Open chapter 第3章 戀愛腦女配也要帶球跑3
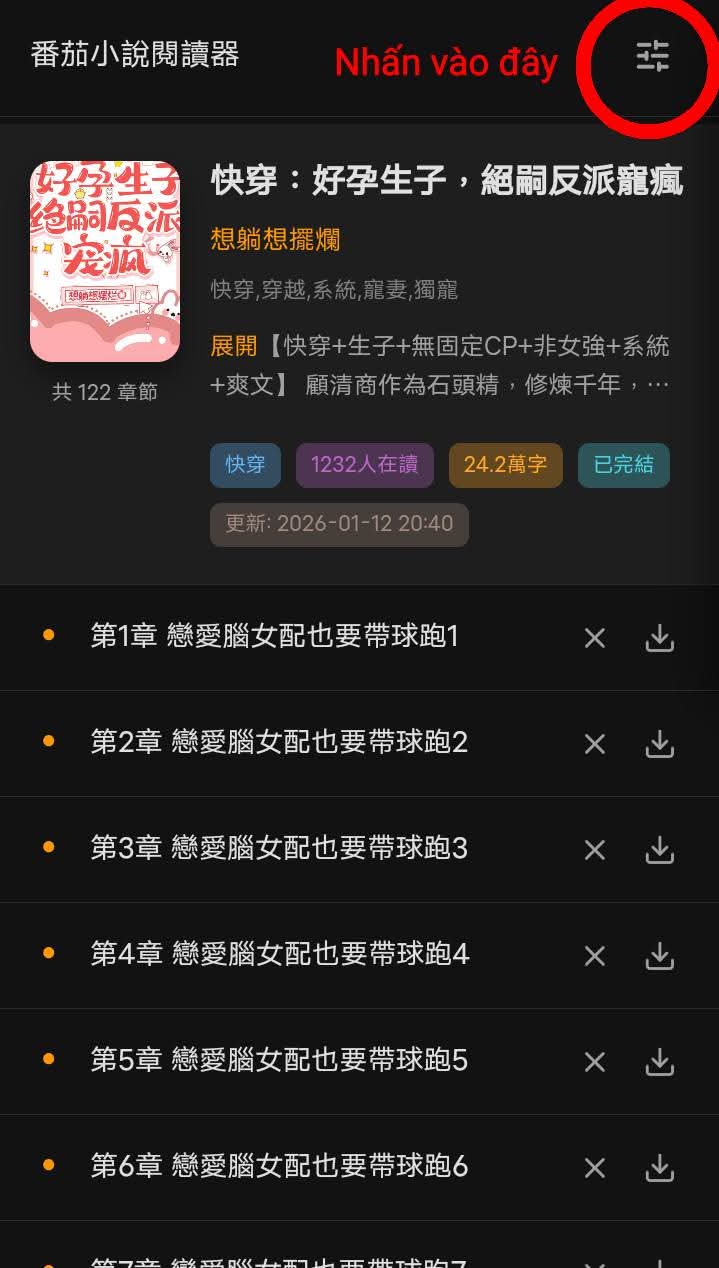719x1268 pixels. (x=279, y=849)
